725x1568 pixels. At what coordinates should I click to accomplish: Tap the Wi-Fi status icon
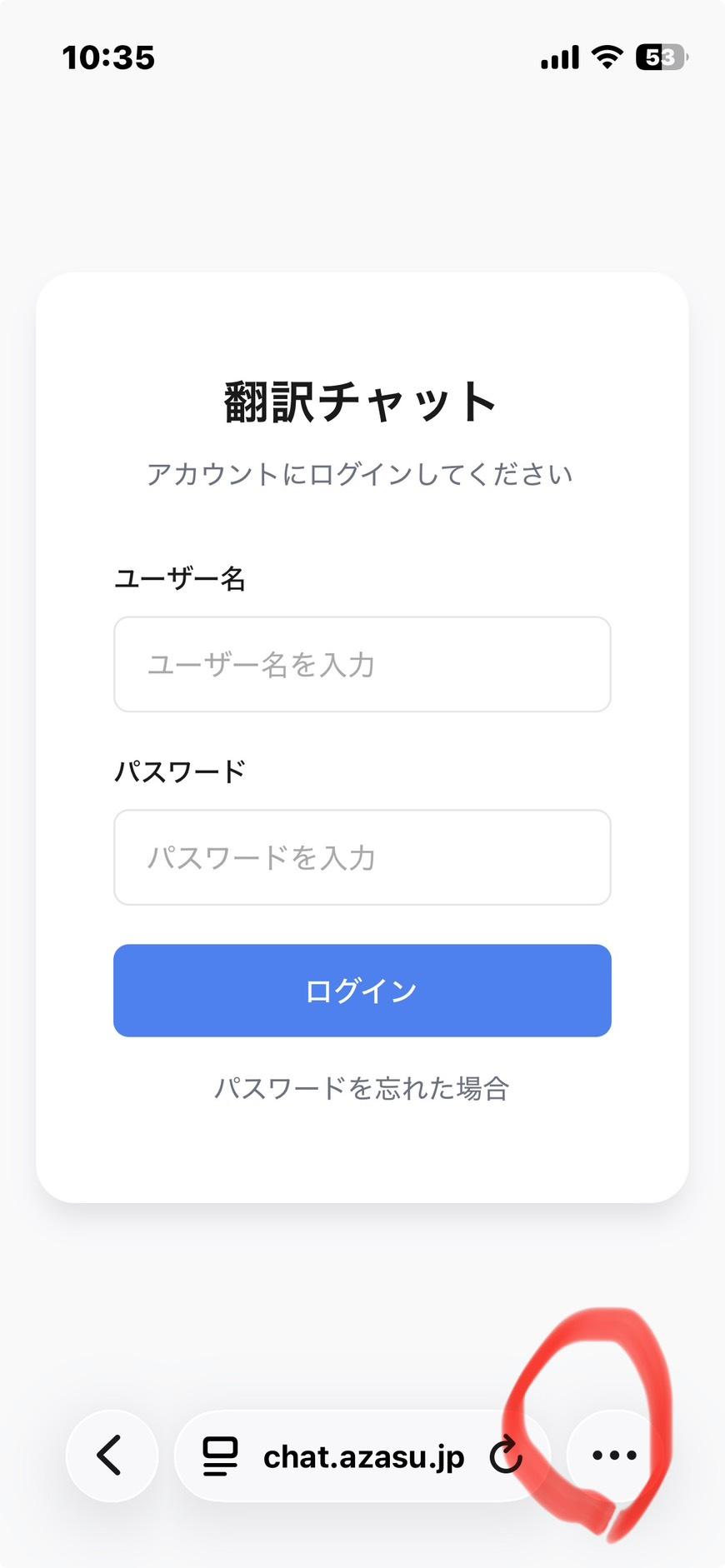607,56
